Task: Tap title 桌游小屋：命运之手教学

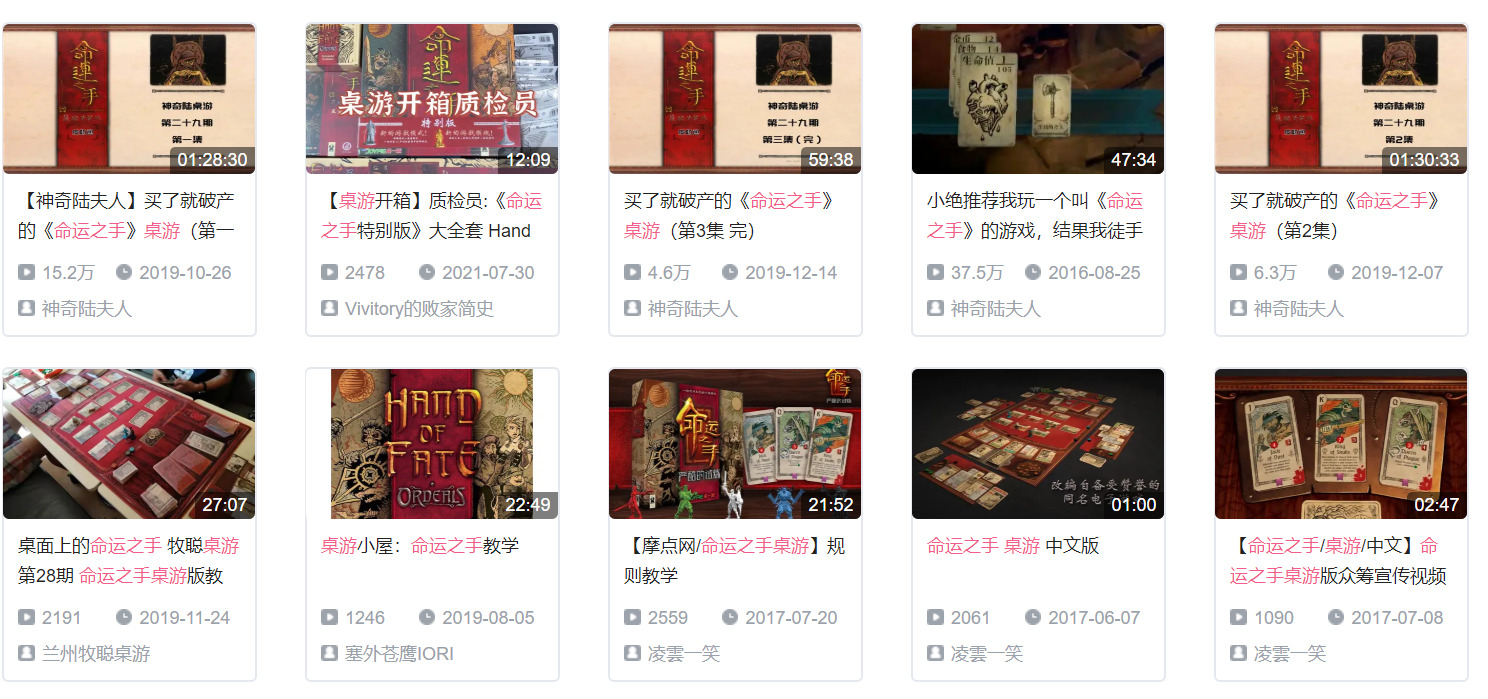Action: (x=420, y=546)
